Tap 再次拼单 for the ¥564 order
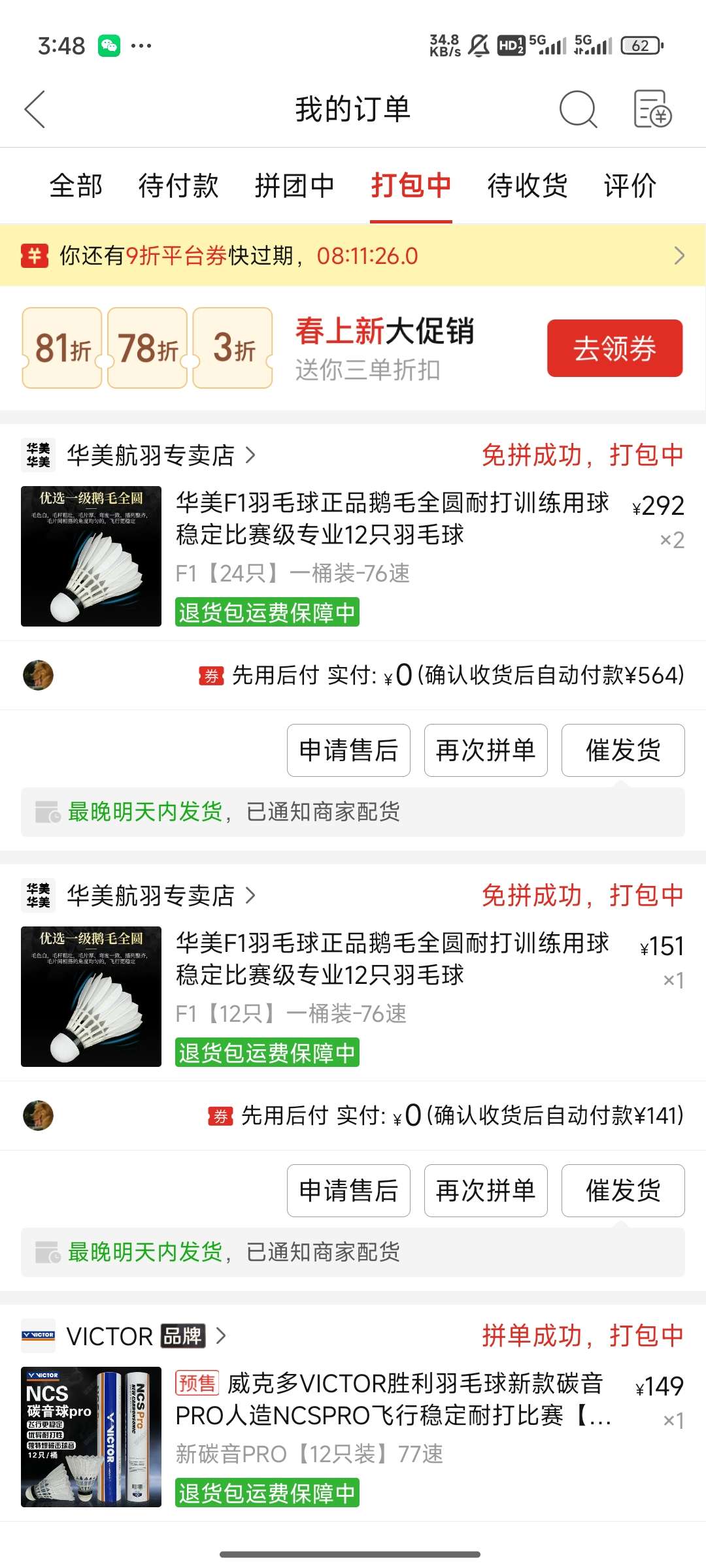Screen dimensions: 706x1568 [x=486, y=750]
